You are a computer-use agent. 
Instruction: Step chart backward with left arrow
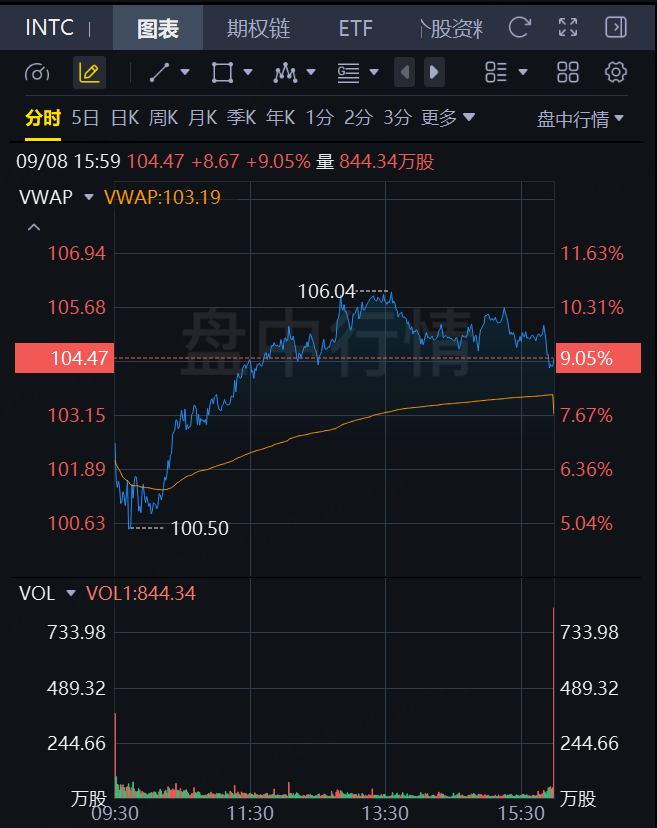[x=405, y=72]
